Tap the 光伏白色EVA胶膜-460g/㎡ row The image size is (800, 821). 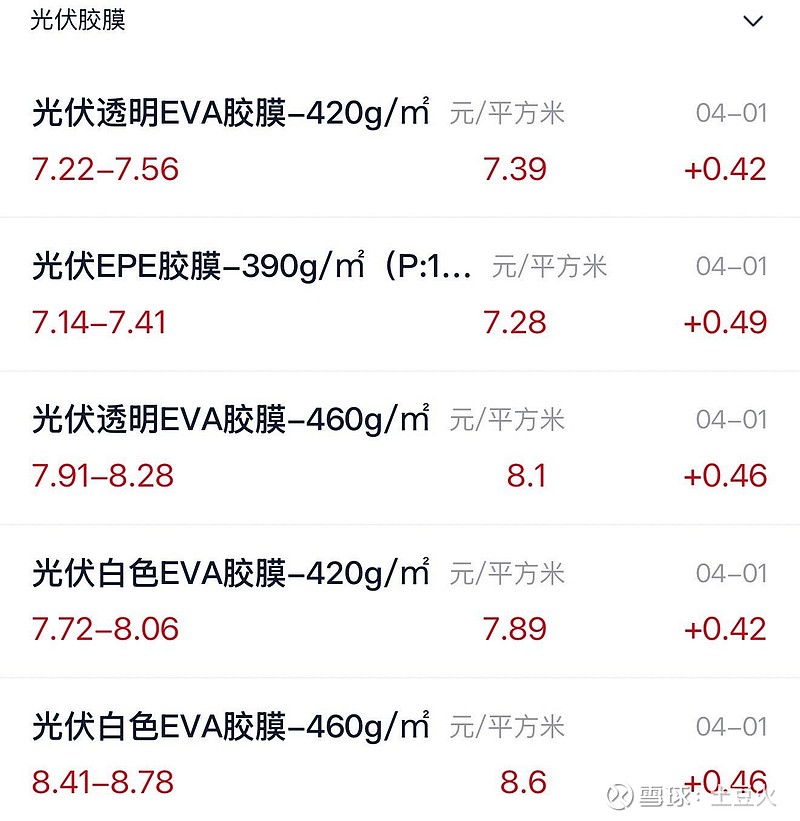231,727
